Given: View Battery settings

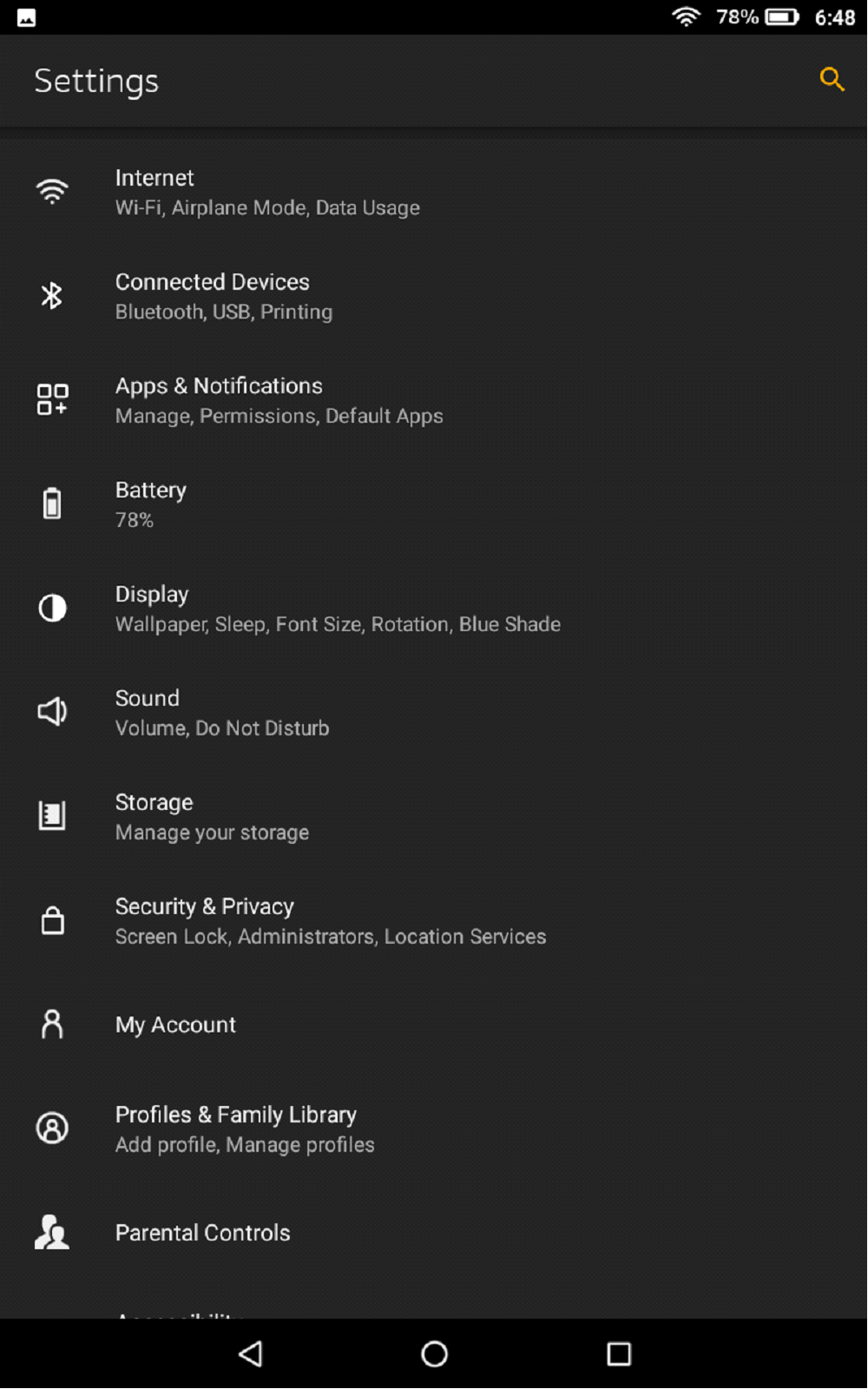Looking at the screenshot, I should pos(151,504).
